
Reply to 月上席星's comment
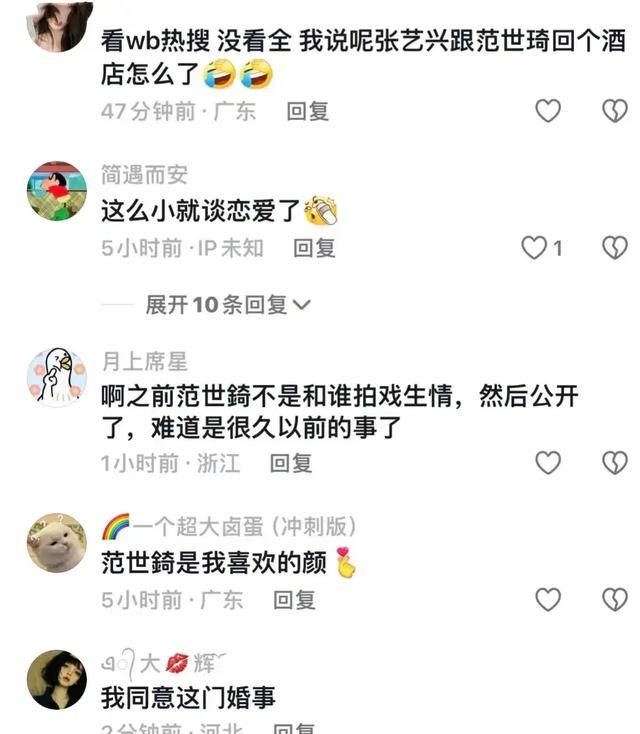(291, 463)
